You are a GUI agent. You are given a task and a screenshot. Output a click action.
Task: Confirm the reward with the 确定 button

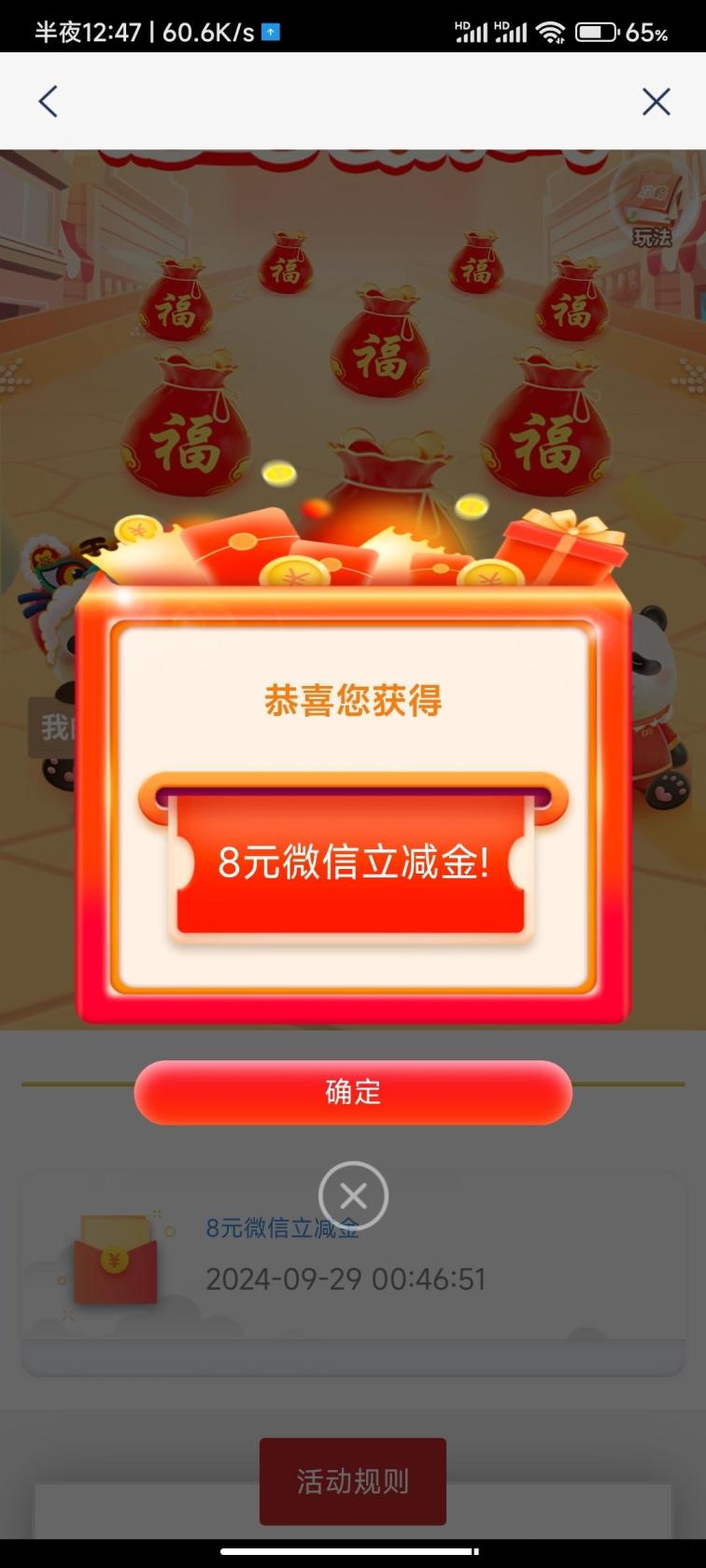click(353, 1092)
